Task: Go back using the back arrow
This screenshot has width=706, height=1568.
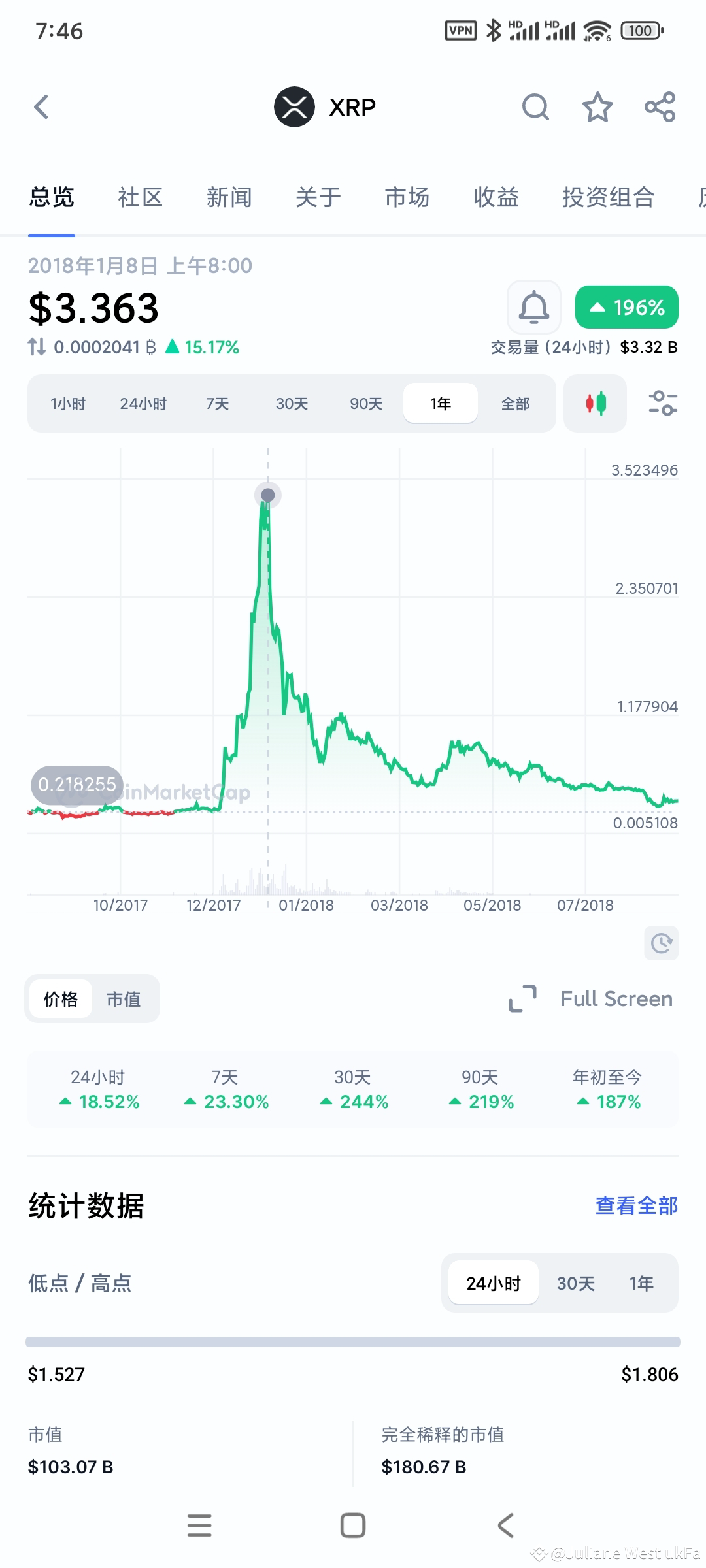Action: [x=41, y=106]
